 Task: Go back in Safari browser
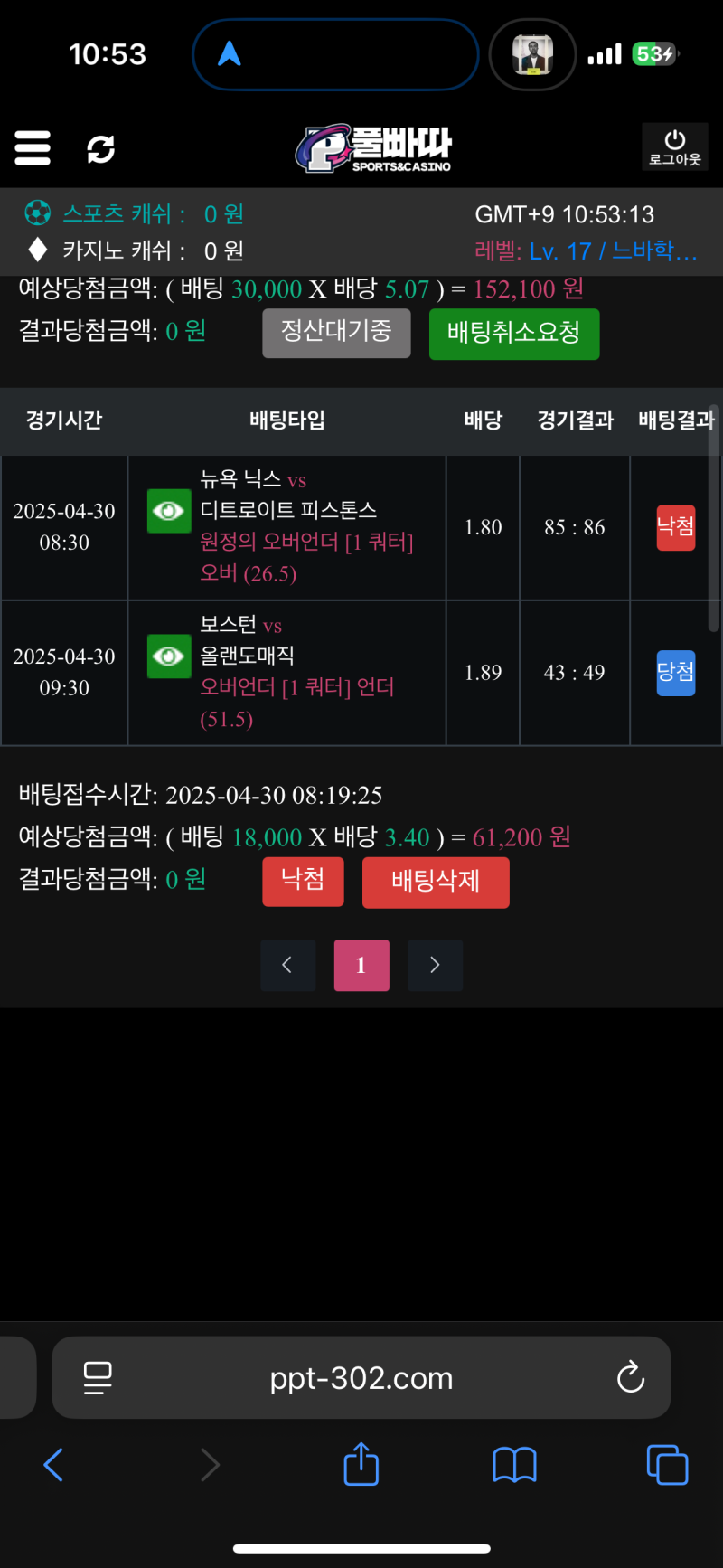pyautogui.click(x=53, y=1464)
